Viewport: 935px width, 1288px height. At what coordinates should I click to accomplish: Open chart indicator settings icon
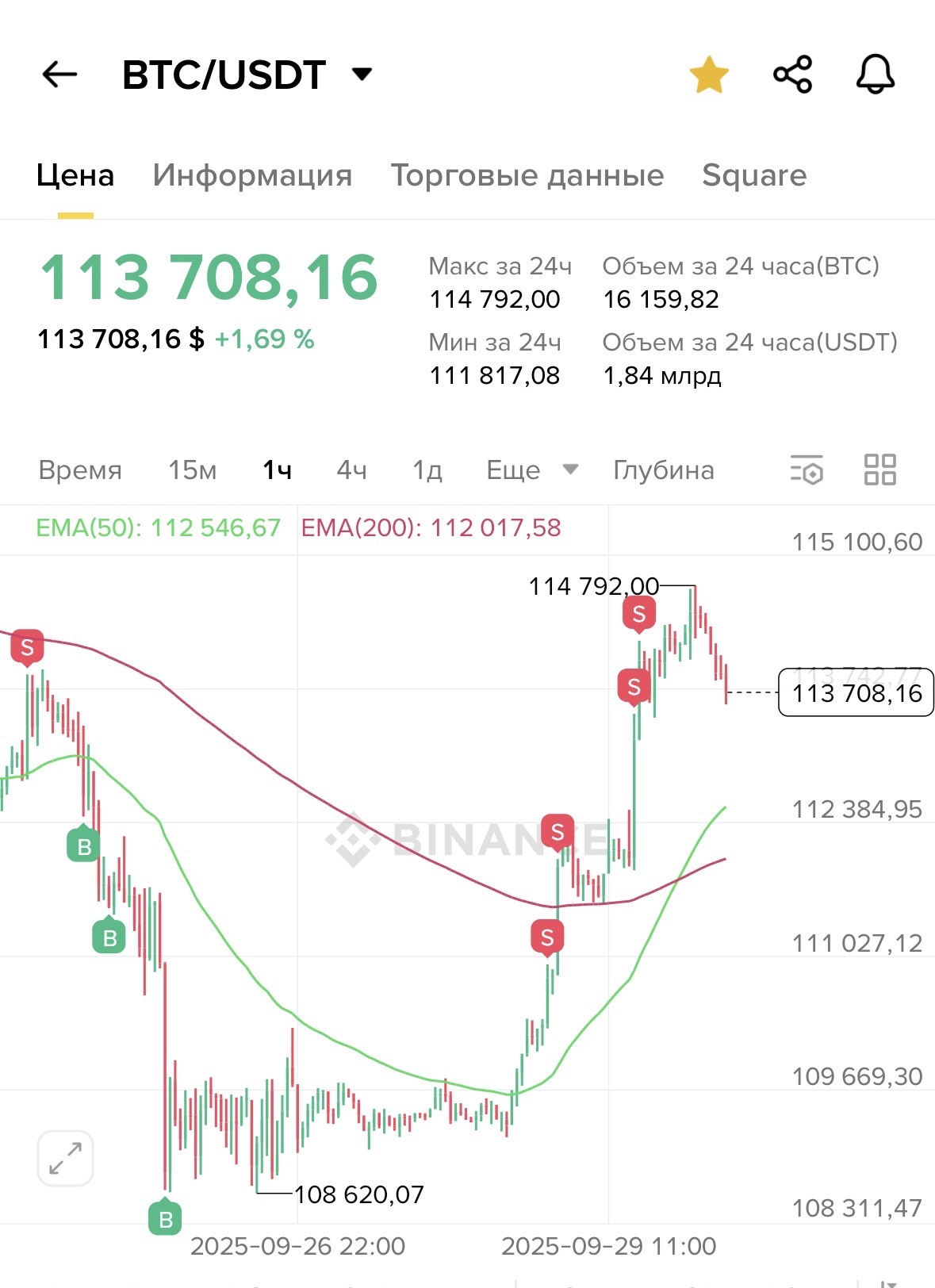[x=807, y=470]
